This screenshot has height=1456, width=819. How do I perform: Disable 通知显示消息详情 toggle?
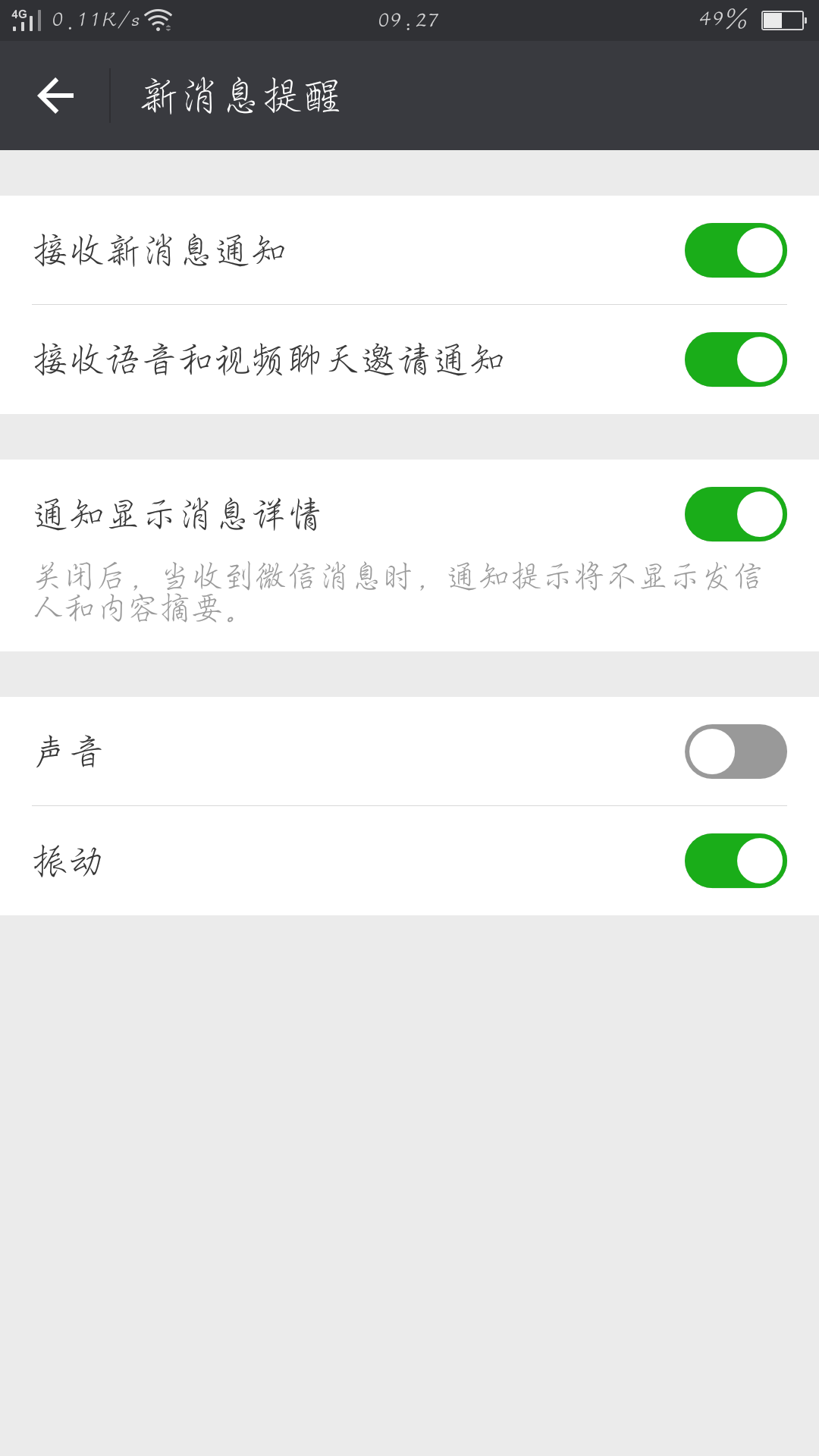coord(735,513)
